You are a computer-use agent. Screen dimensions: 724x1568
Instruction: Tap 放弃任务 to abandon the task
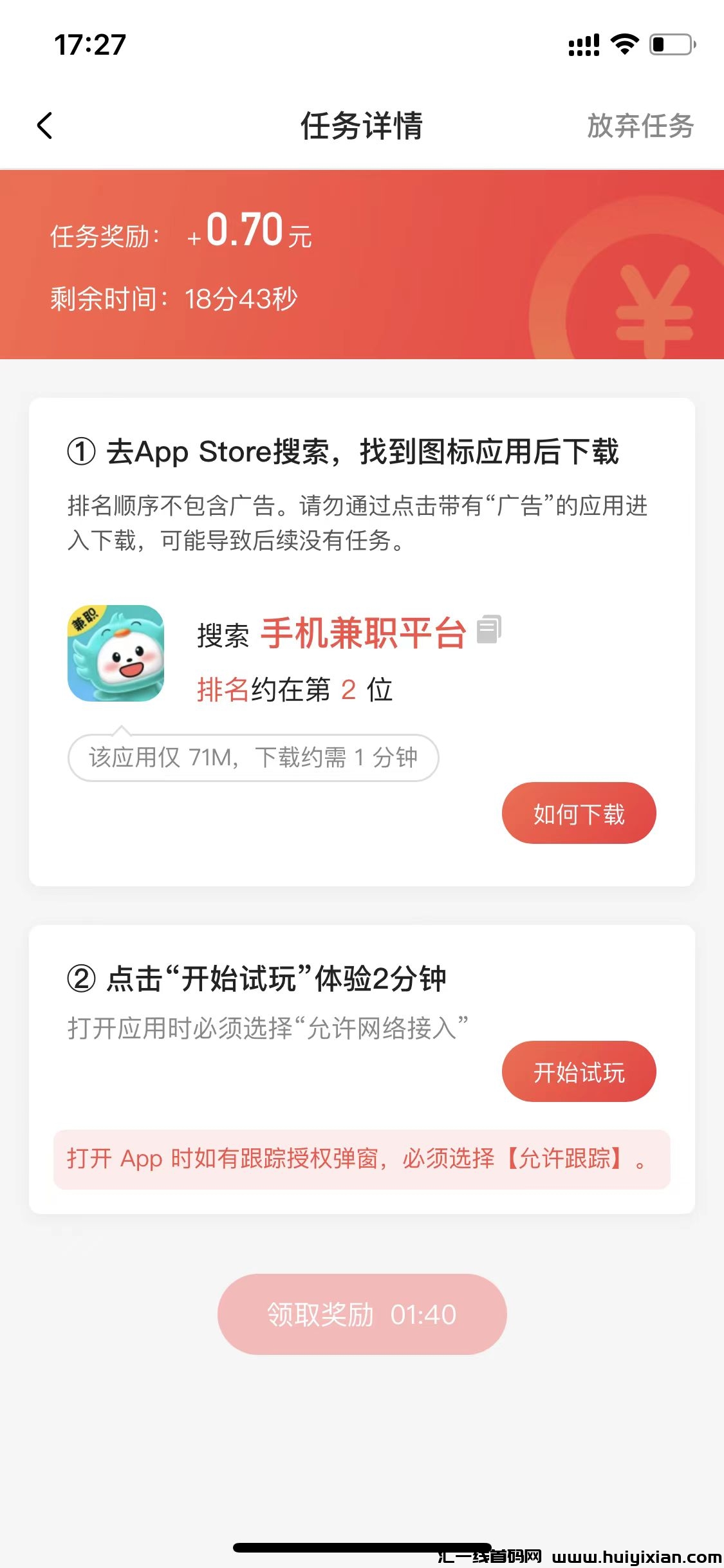(640, 126)
